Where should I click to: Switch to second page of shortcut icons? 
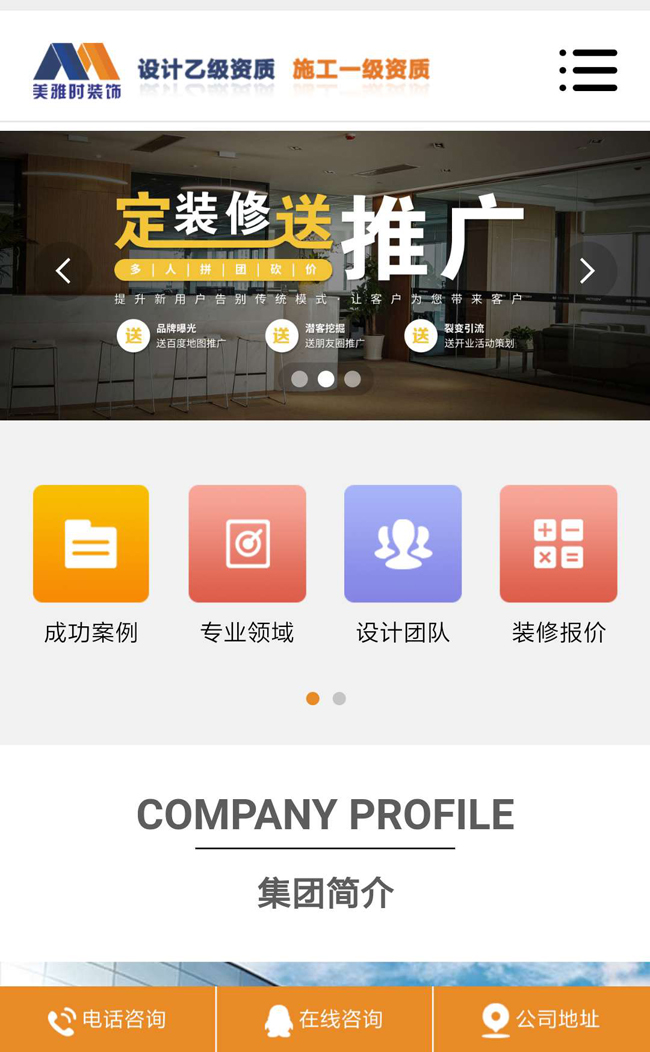pyautogui.click(x=339, y=699)
